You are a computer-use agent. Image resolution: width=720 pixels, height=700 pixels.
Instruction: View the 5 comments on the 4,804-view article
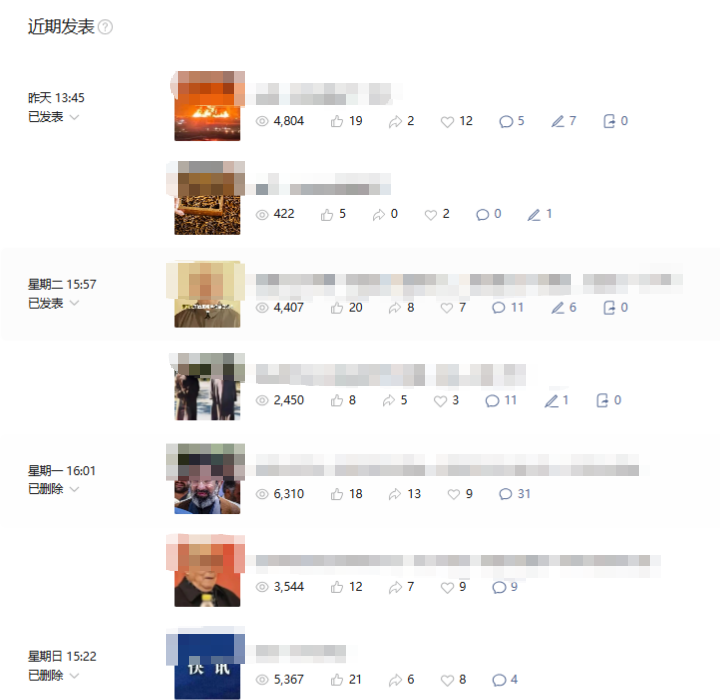pos(511,121)
